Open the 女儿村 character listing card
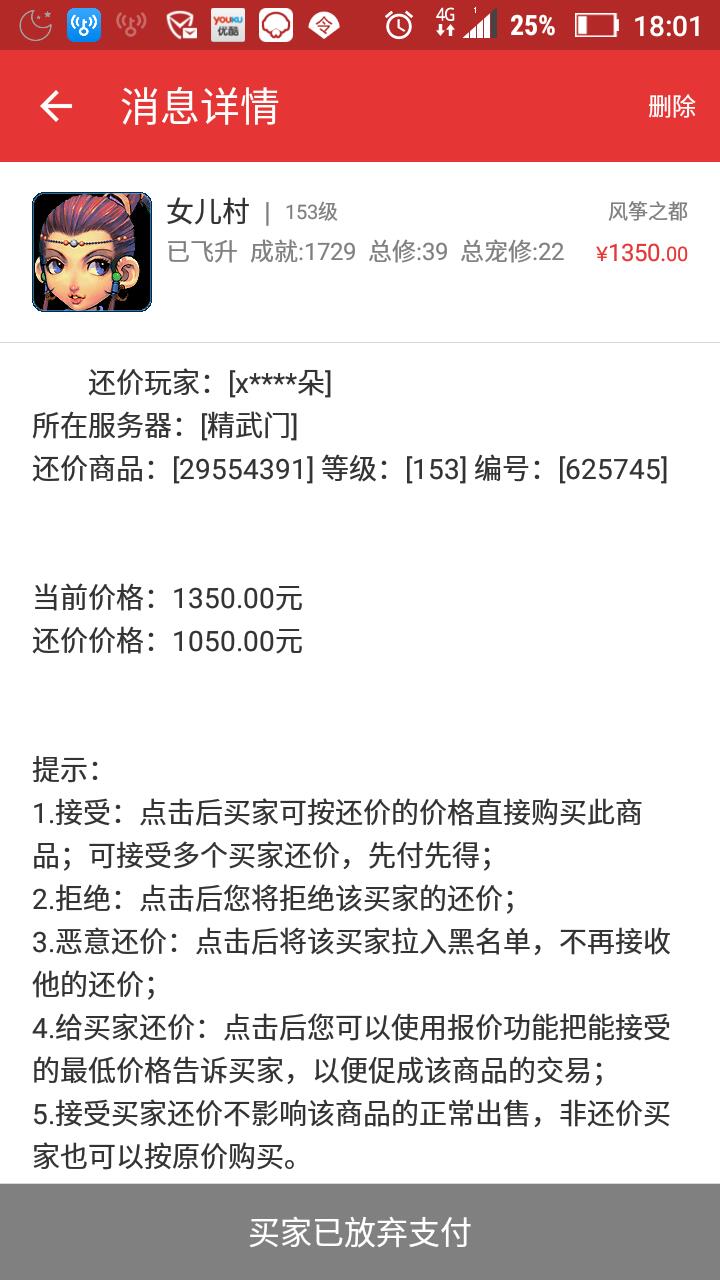The image size is (720, 1280). [x=360, y=252]
